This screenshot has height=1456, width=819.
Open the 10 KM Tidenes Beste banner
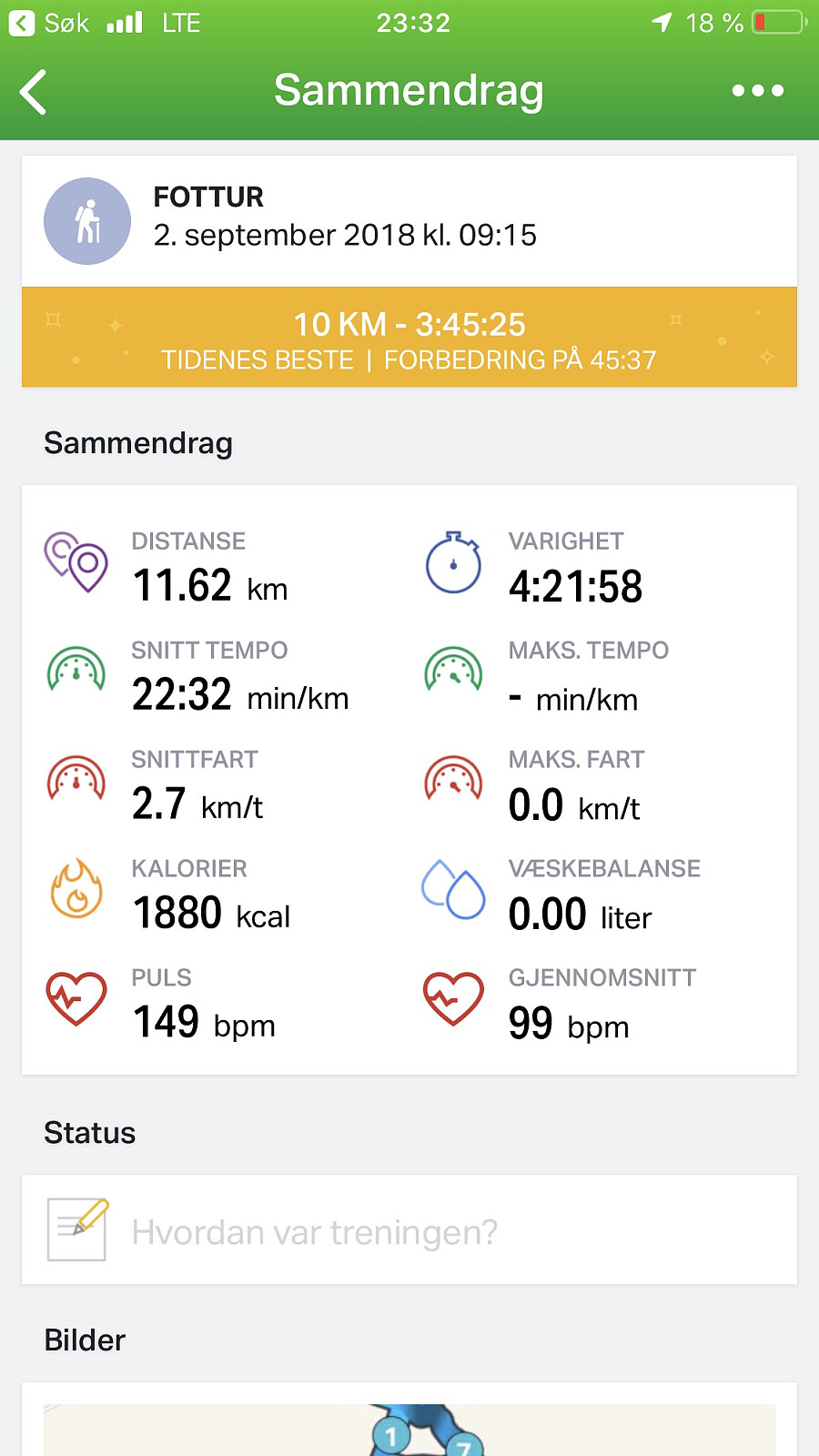(x=409, y=338)
